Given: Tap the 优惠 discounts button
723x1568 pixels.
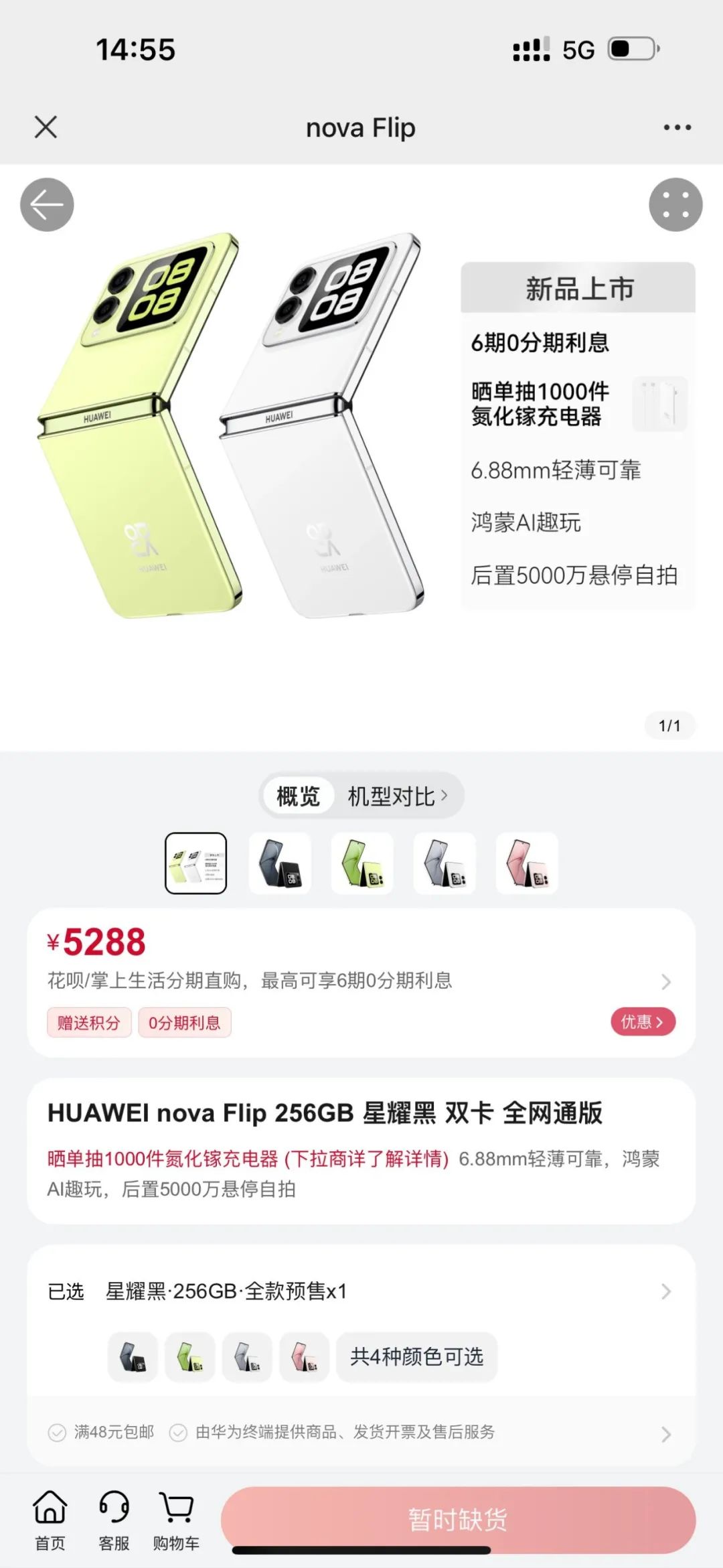Looking at the screenshot, I should pos(643,1022).
